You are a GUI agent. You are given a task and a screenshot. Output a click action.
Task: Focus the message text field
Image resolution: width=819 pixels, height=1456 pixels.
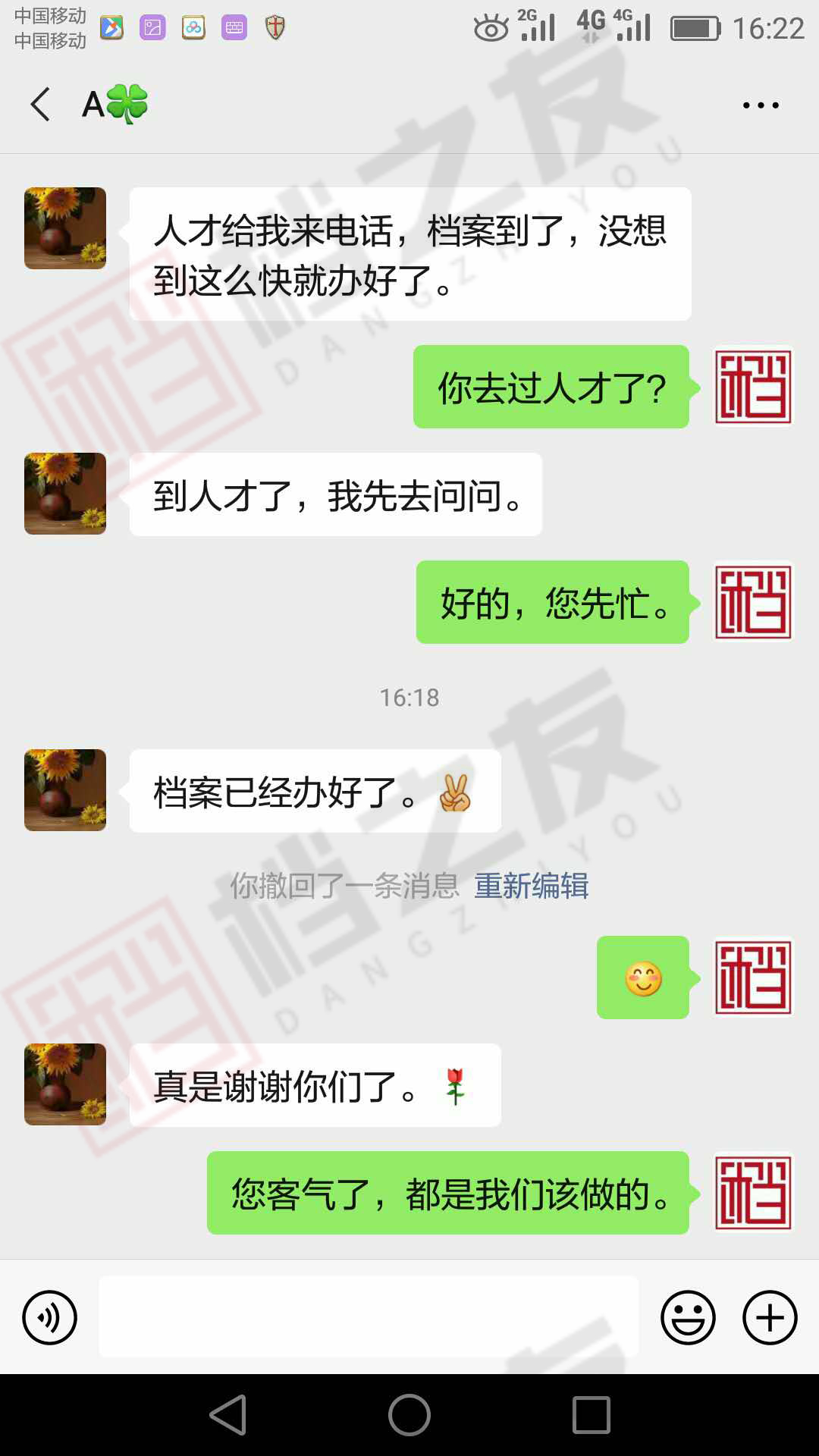[369, 1317]
